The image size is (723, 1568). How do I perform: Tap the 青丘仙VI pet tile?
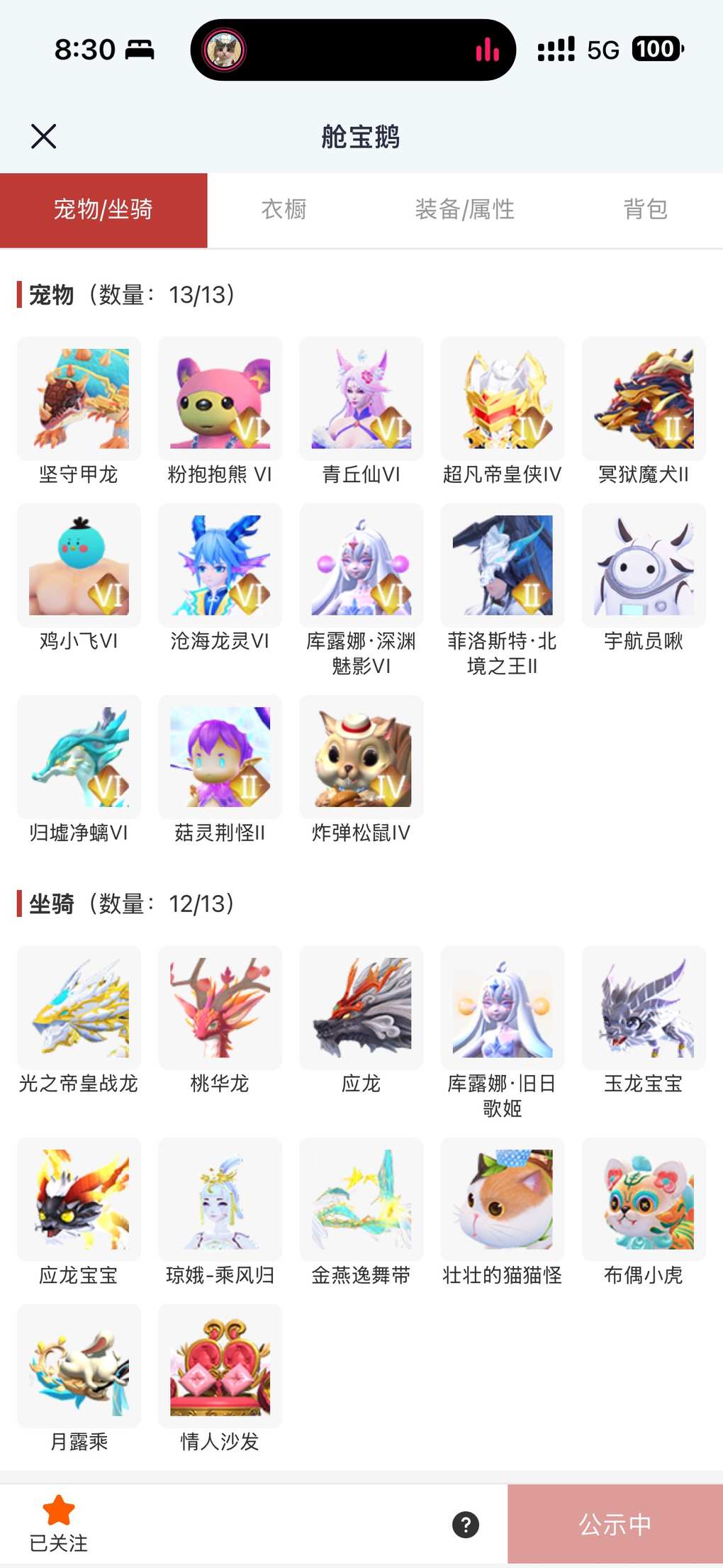click(x=361, y=399)
